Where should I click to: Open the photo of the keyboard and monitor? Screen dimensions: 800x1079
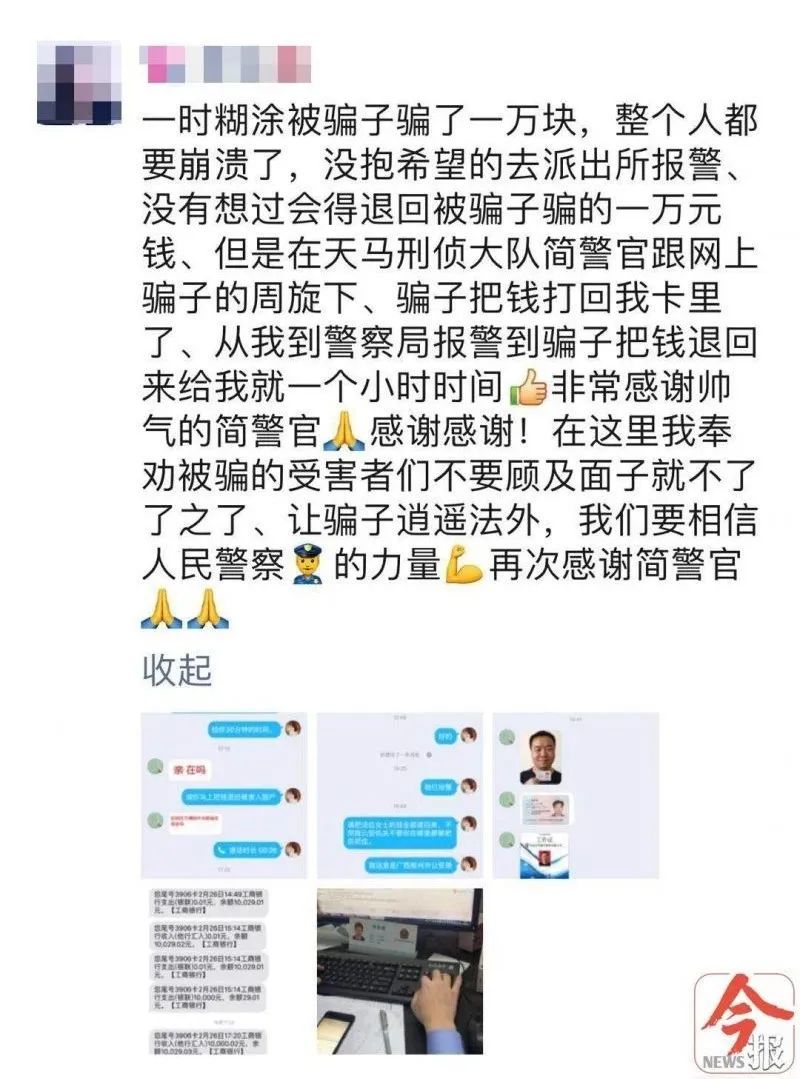[400, 972]
